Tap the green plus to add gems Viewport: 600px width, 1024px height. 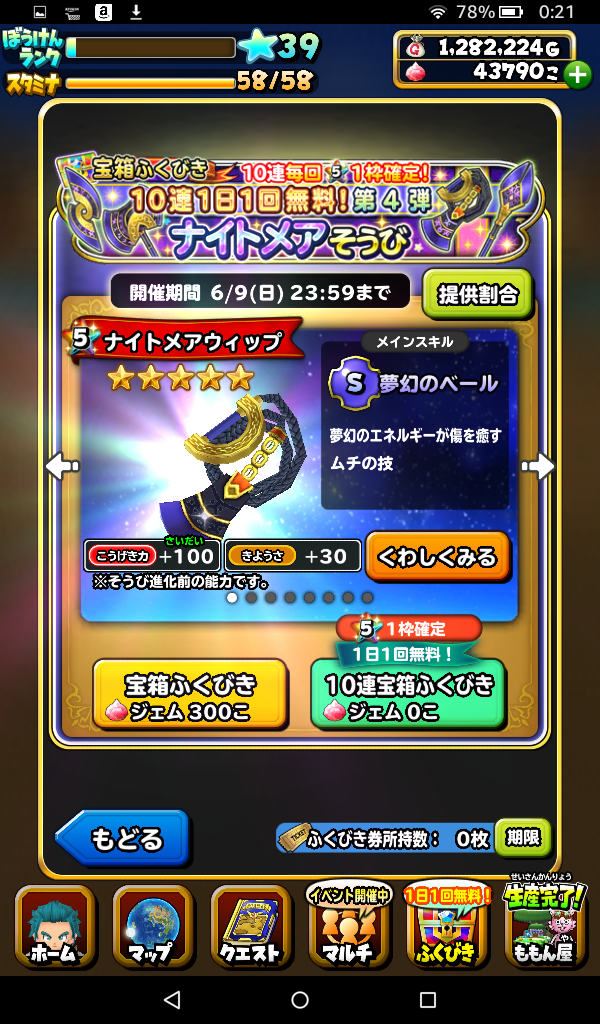(577, 74)
